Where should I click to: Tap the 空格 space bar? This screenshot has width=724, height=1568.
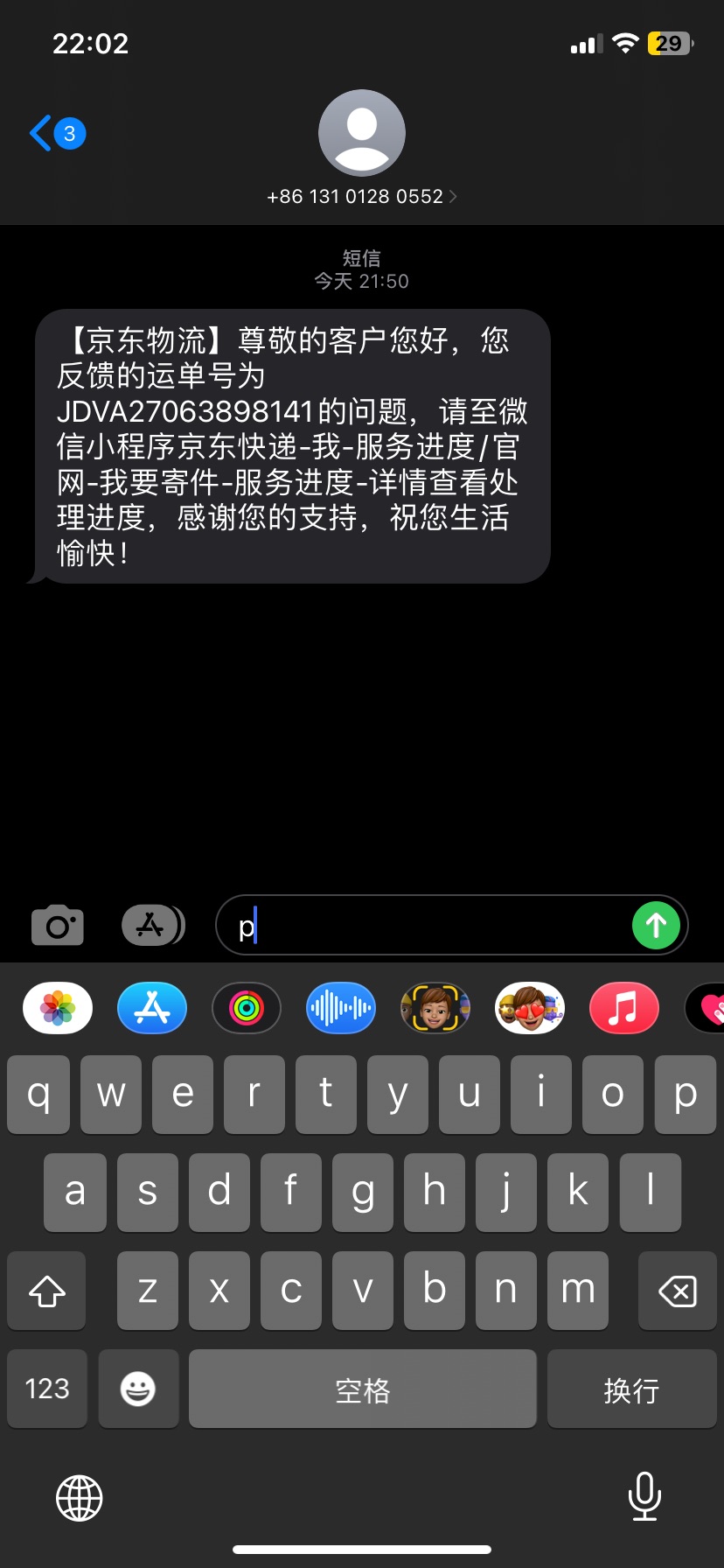tap(363, 1389)
